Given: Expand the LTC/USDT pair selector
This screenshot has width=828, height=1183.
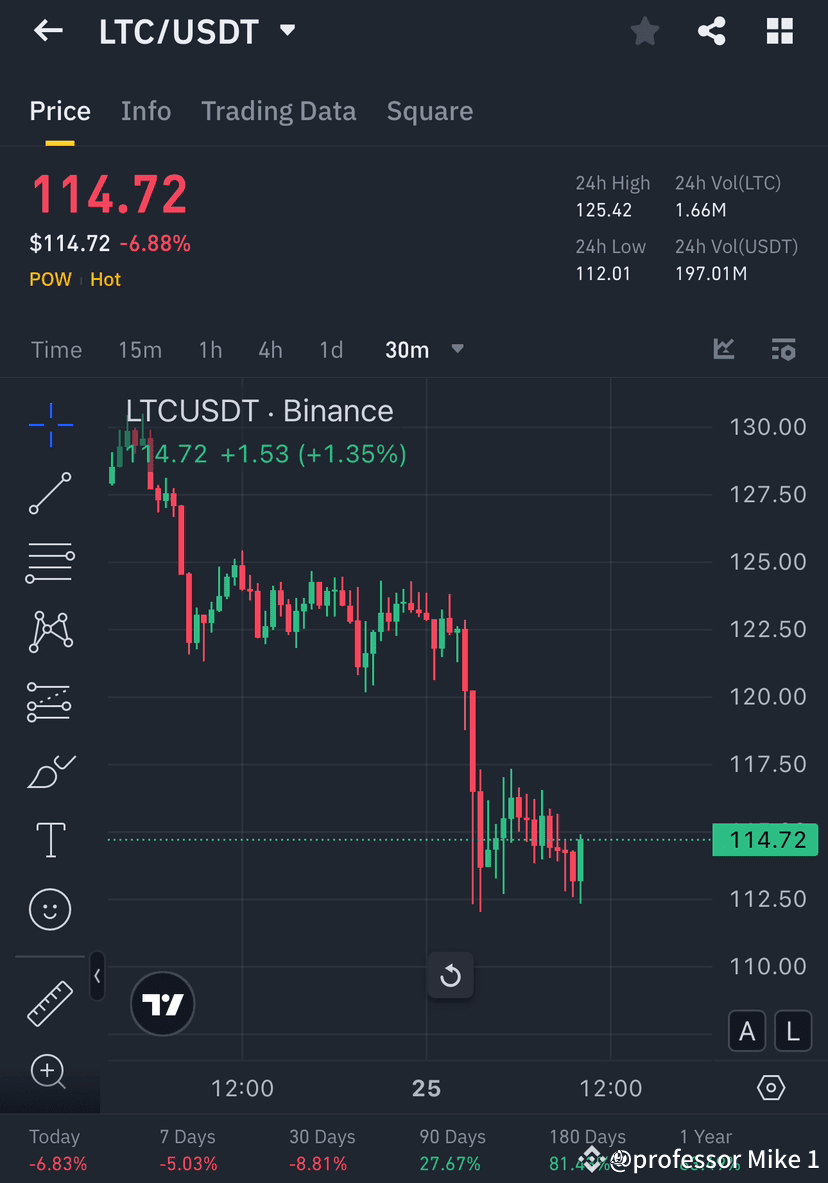Looking at the screenshot, I should pos(286,31).
